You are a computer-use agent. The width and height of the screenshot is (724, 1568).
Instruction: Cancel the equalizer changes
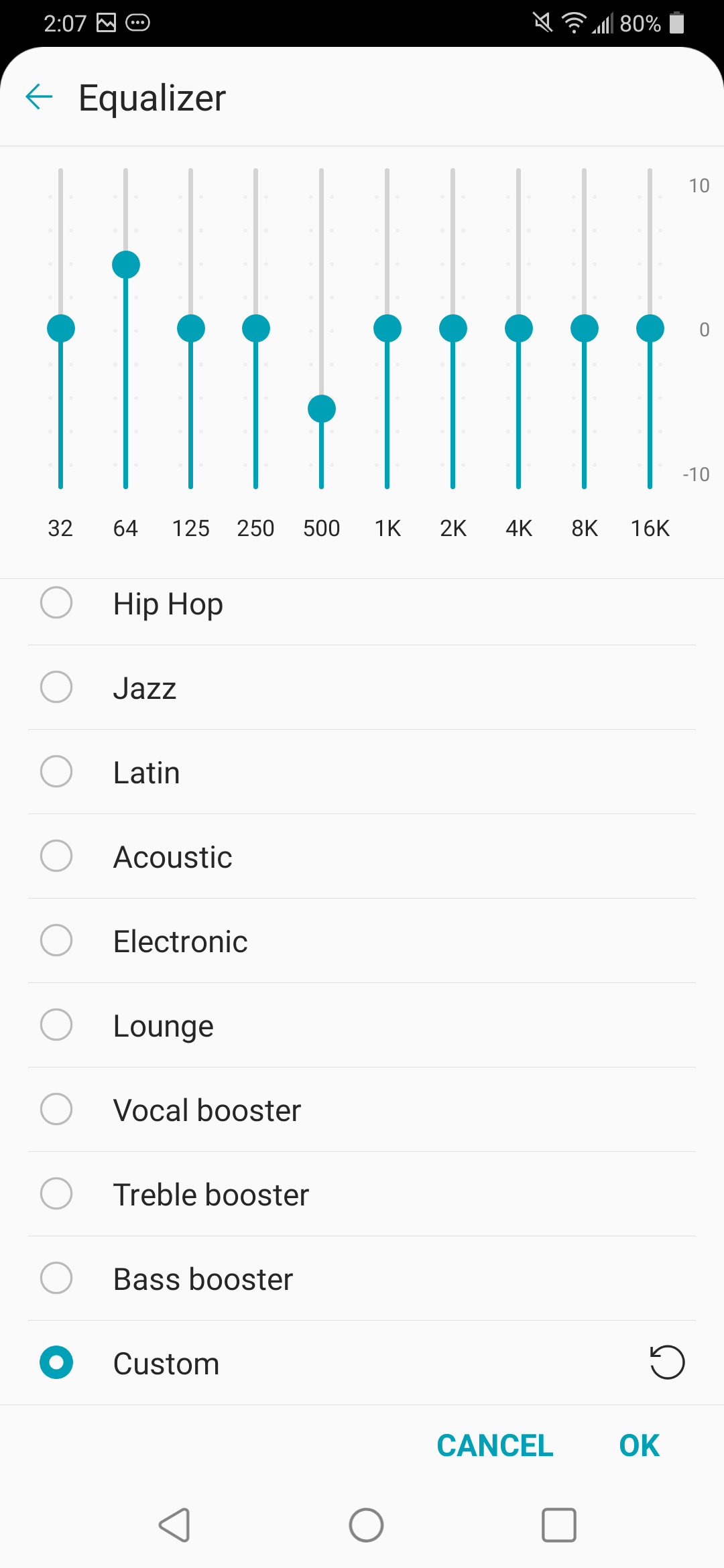495,1445
